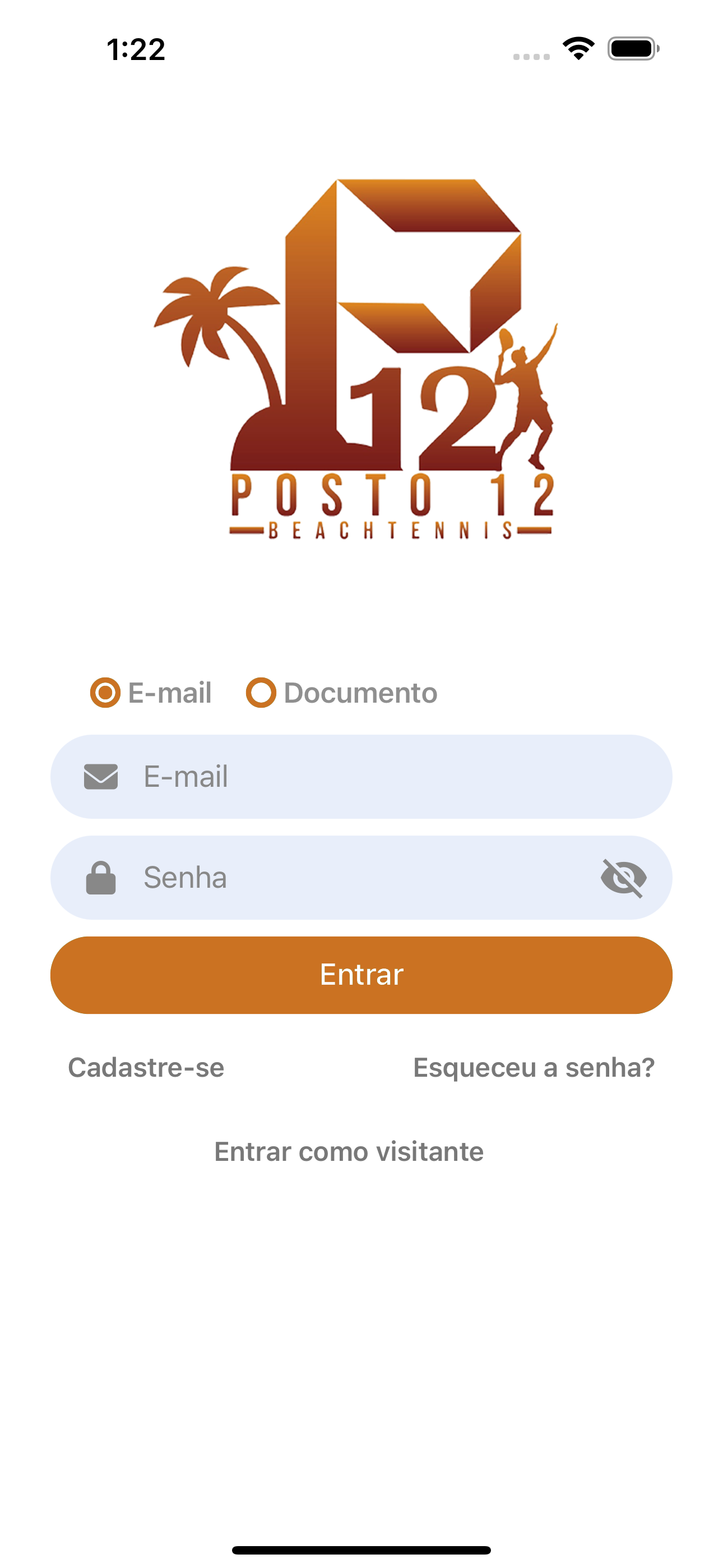Click the Wi-Fi icon in the status bar
The height and width of the screenshot is (1568, 723).
577,50
